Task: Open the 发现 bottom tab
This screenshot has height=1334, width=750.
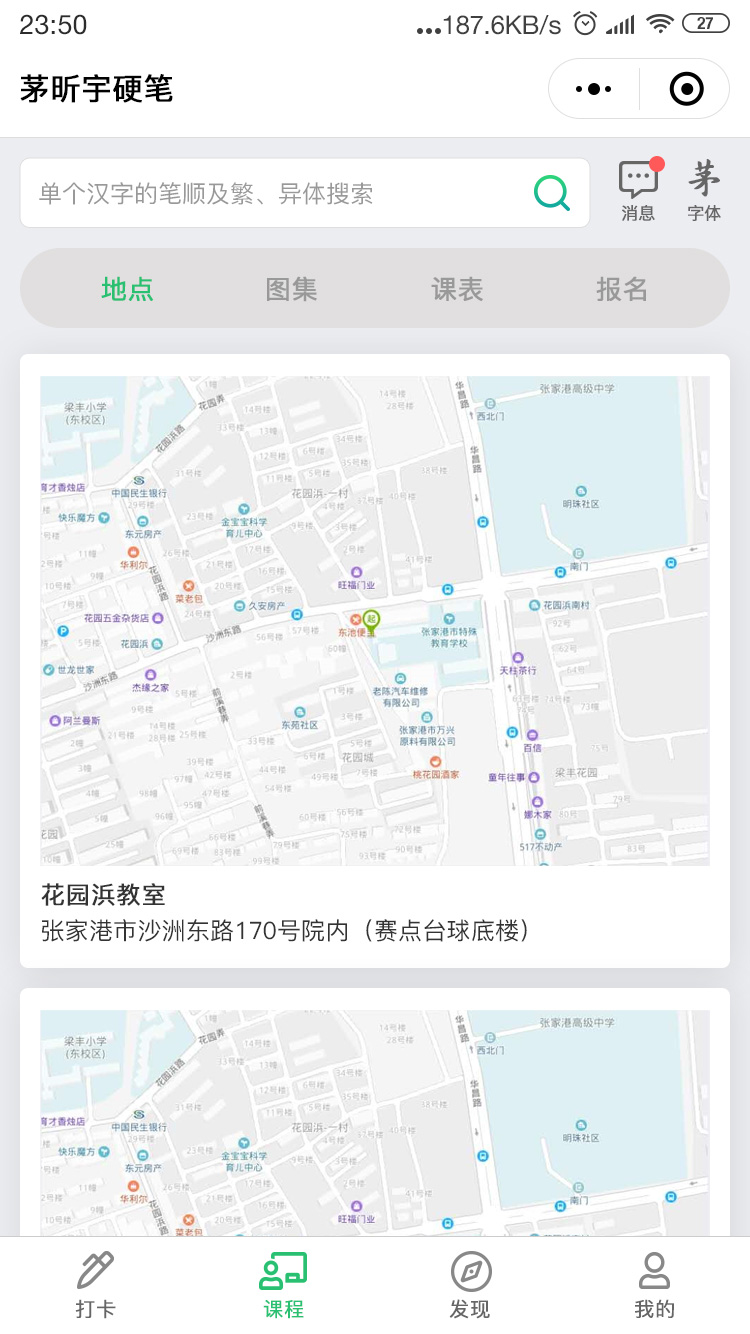Action: click(x=470, y=1286)
